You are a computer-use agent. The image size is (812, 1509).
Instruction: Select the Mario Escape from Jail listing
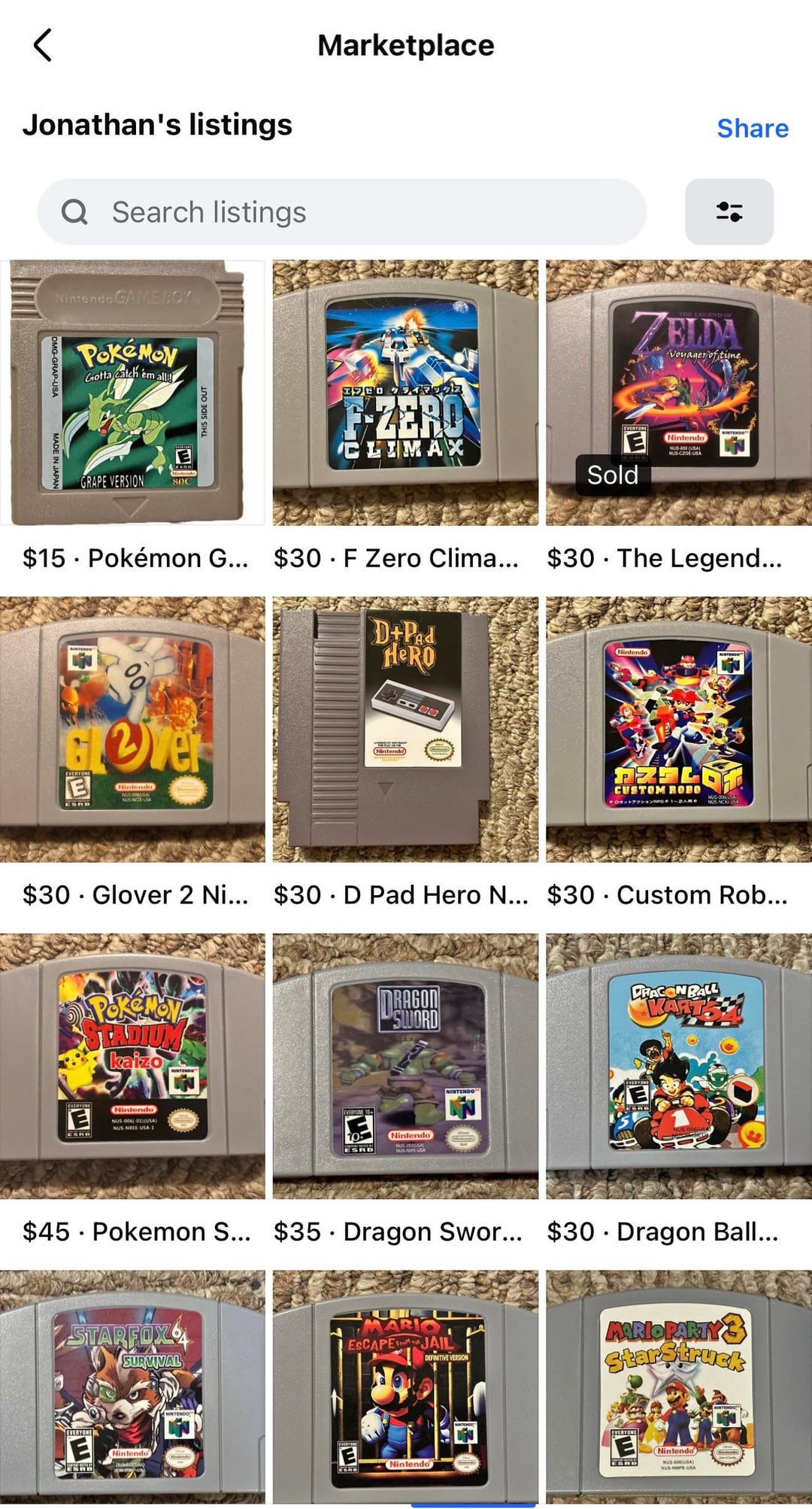tap(405, 1388)
